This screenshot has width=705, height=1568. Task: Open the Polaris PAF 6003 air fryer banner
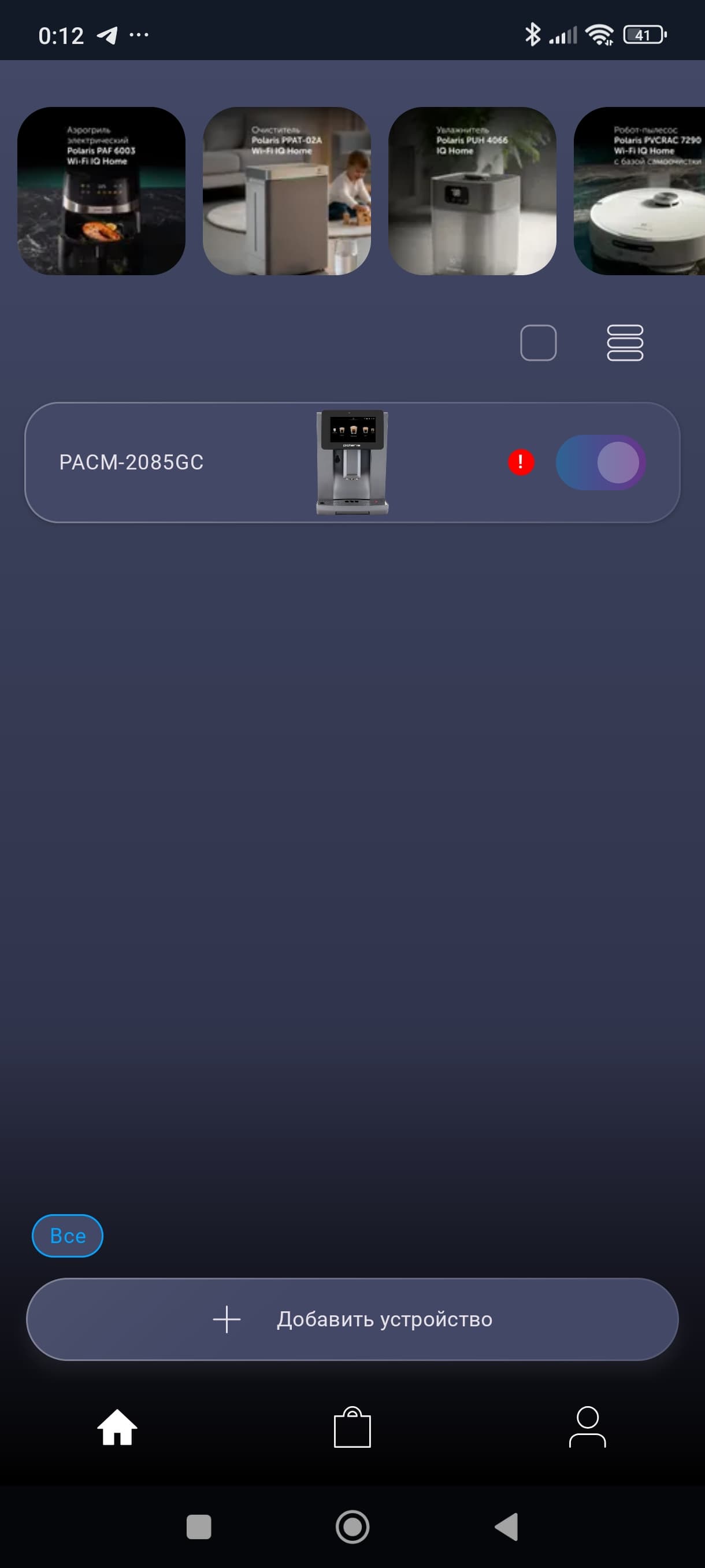[x=101, y=191]
